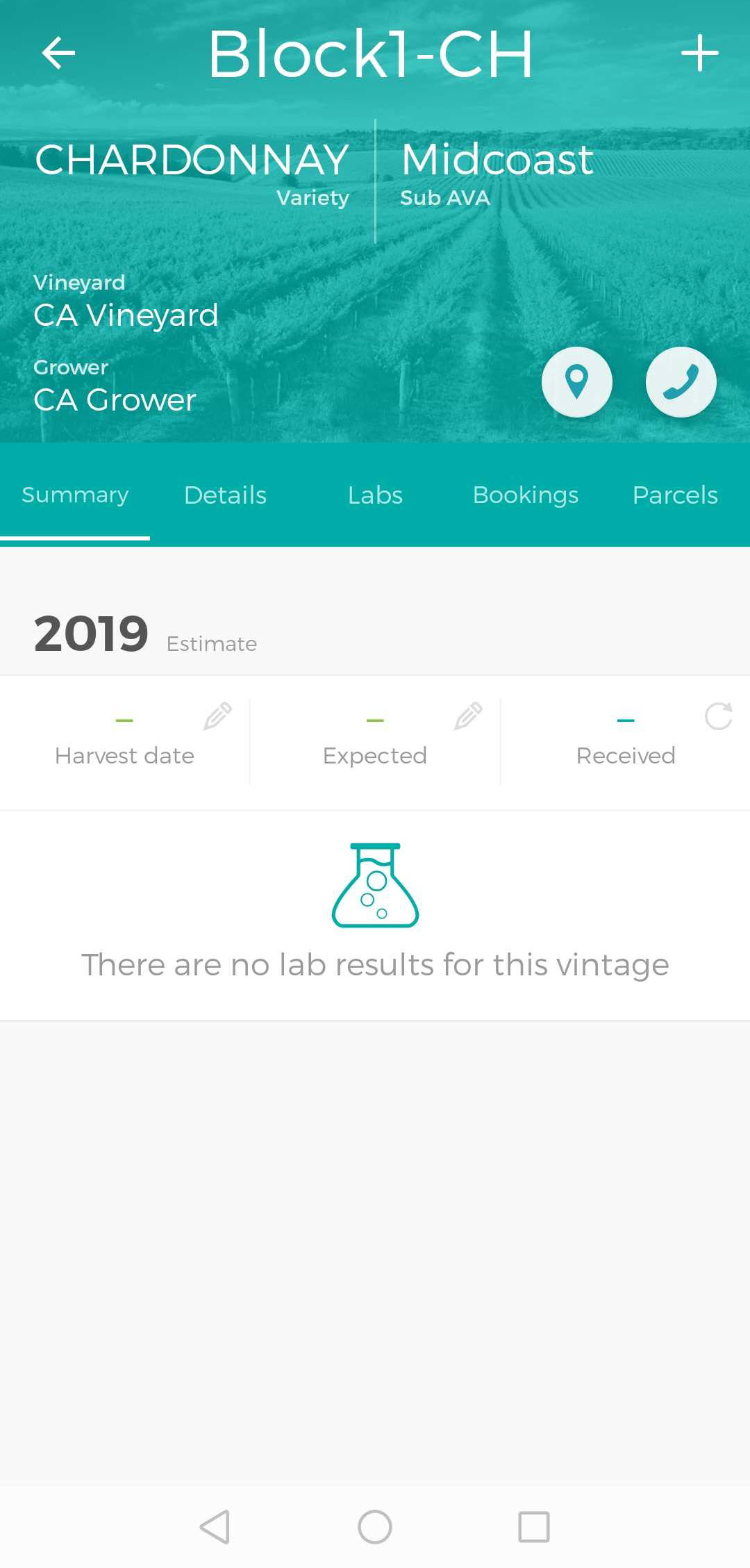Refresh the Received value
The width and height of the screenshot is (750, 1568).
(718, 716)
